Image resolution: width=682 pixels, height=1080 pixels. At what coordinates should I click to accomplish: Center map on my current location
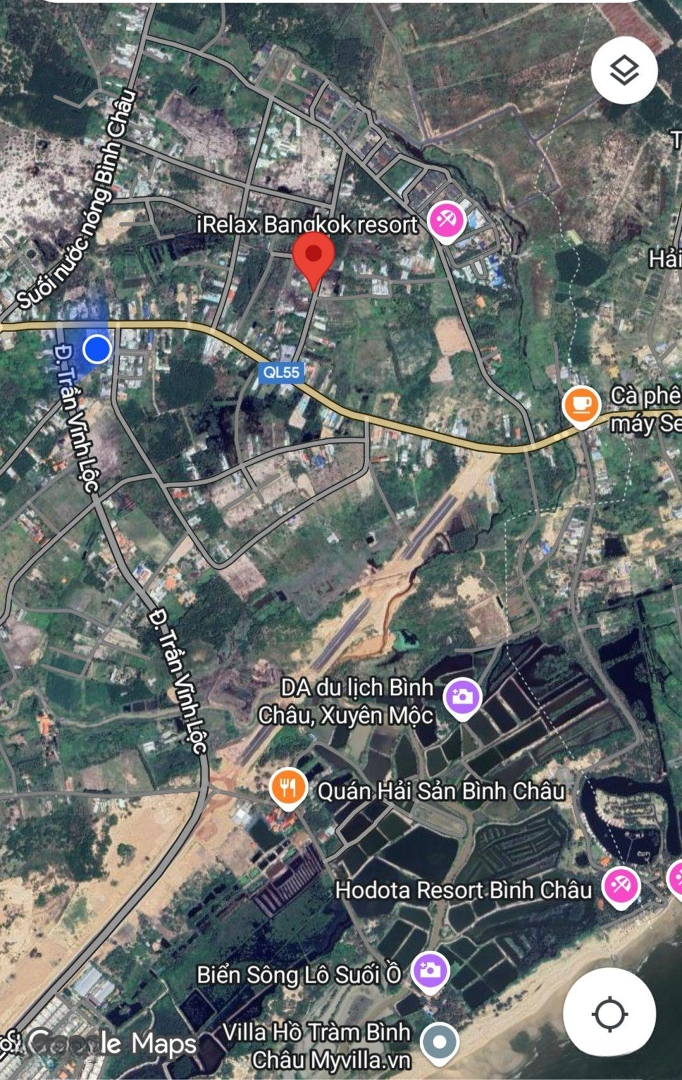610,1014
